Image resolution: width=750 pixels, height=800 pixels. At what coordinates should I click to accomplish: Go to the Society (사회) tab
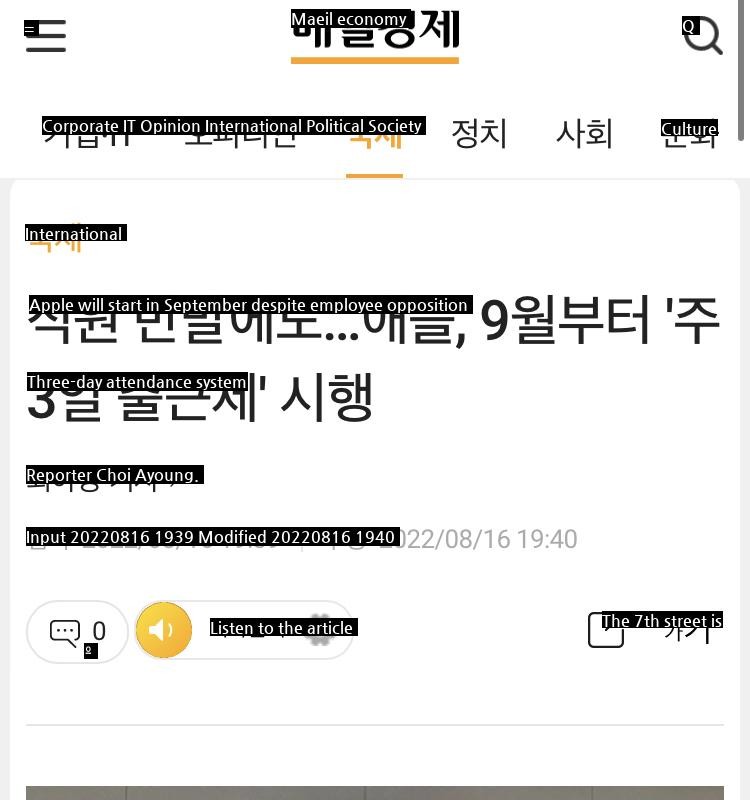pyautogui.click(x=584, y=133)
